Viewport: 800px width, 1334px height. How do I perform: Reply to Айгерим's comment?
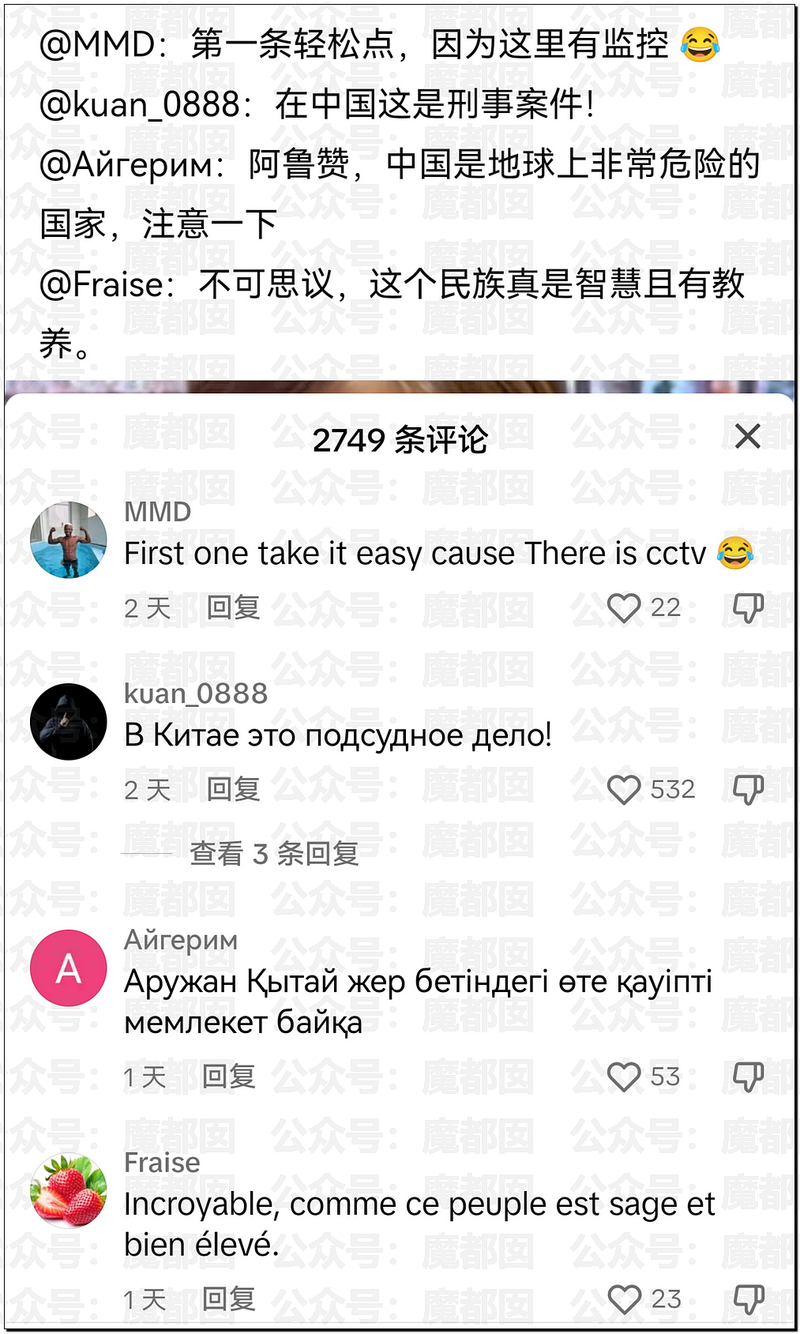click(x=229, y=1076)
